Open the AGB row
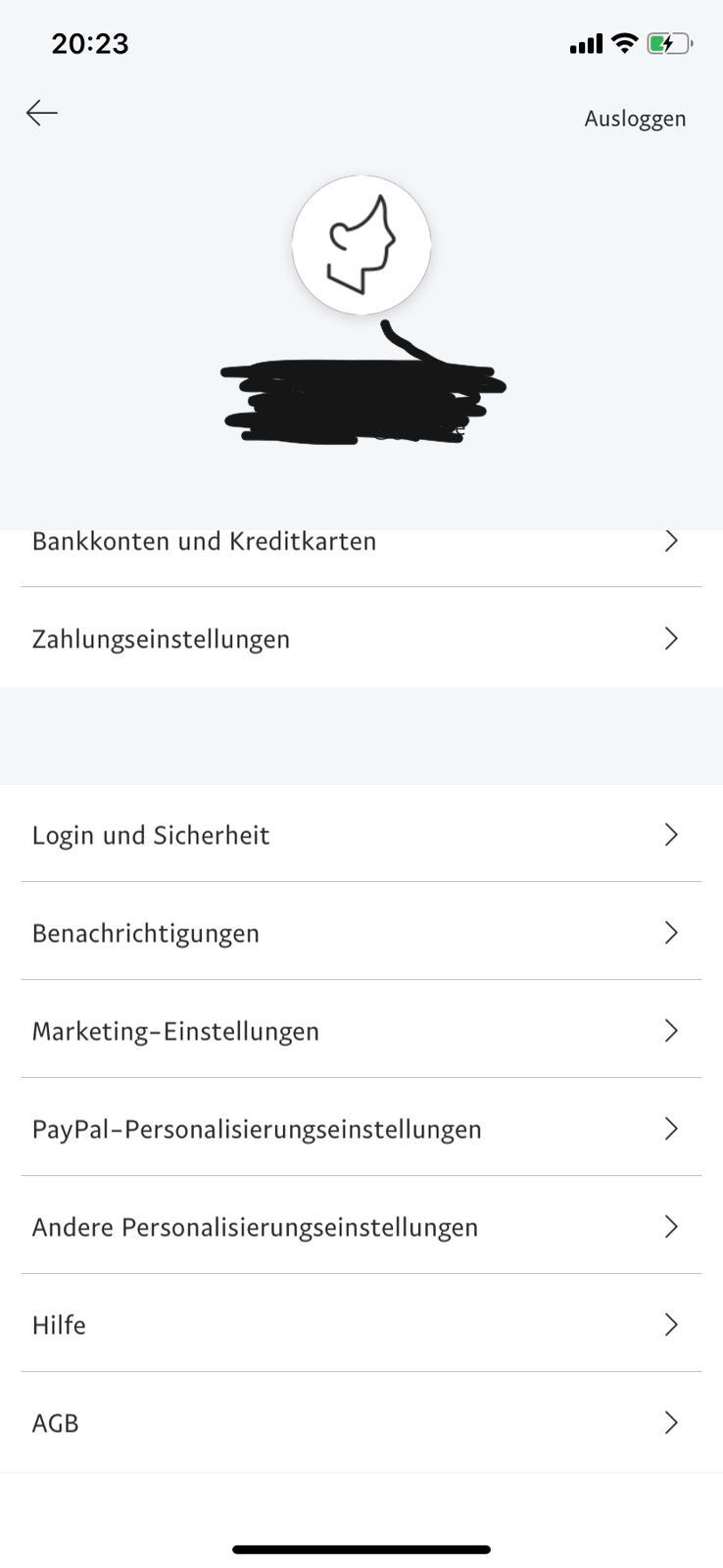 pyautogui.click(x=361, y=1422)
